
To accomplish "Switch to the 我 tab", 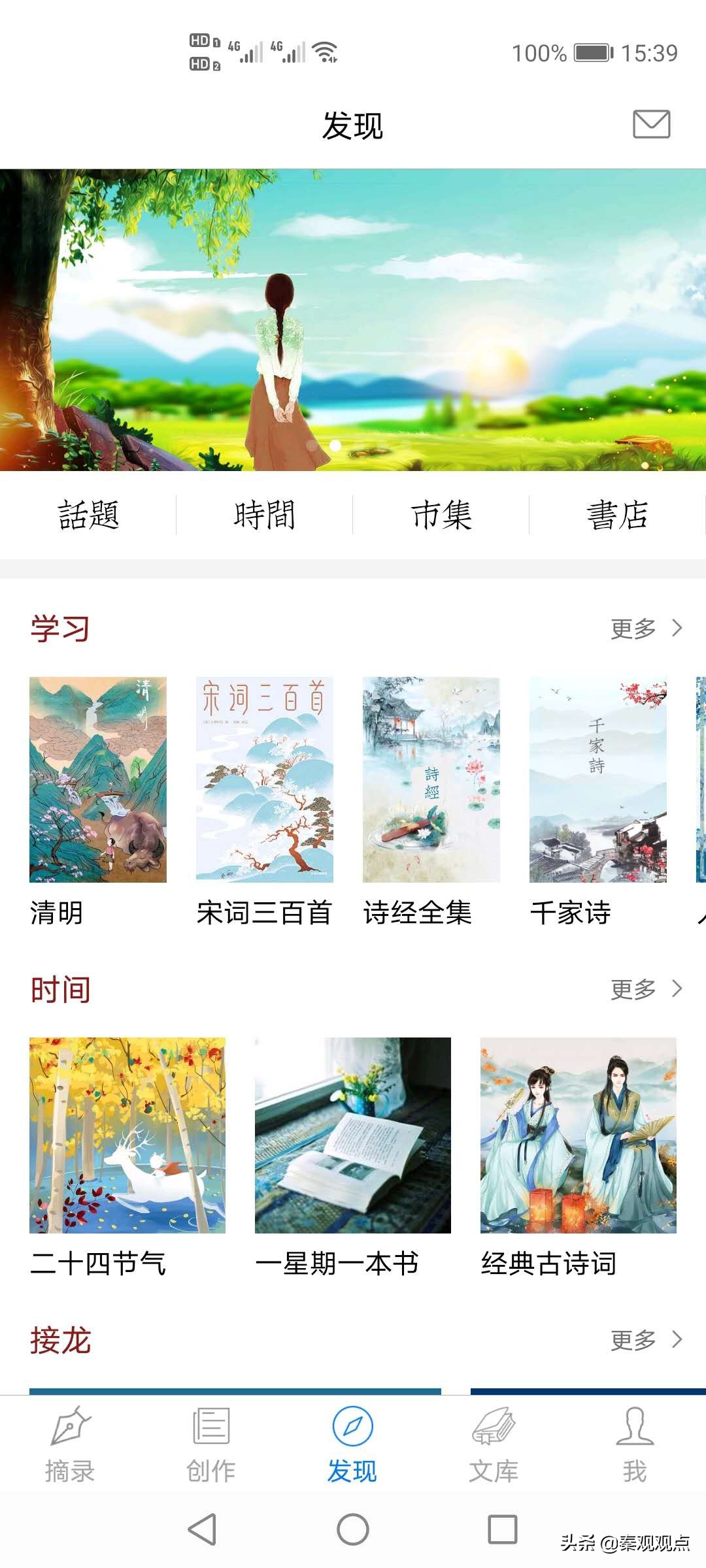I will click(x=635, y=1445).
